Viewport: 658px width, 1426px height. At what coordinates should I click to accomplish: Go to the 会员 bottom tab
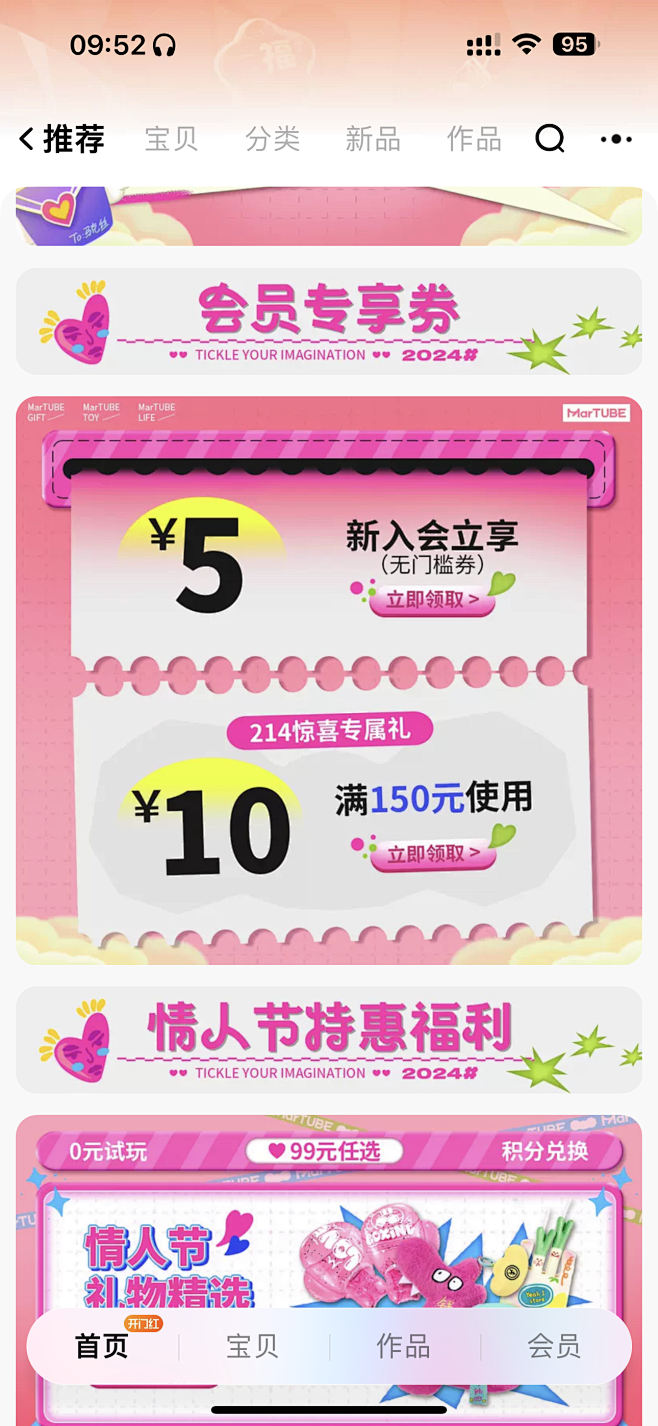coord(554,1346)
